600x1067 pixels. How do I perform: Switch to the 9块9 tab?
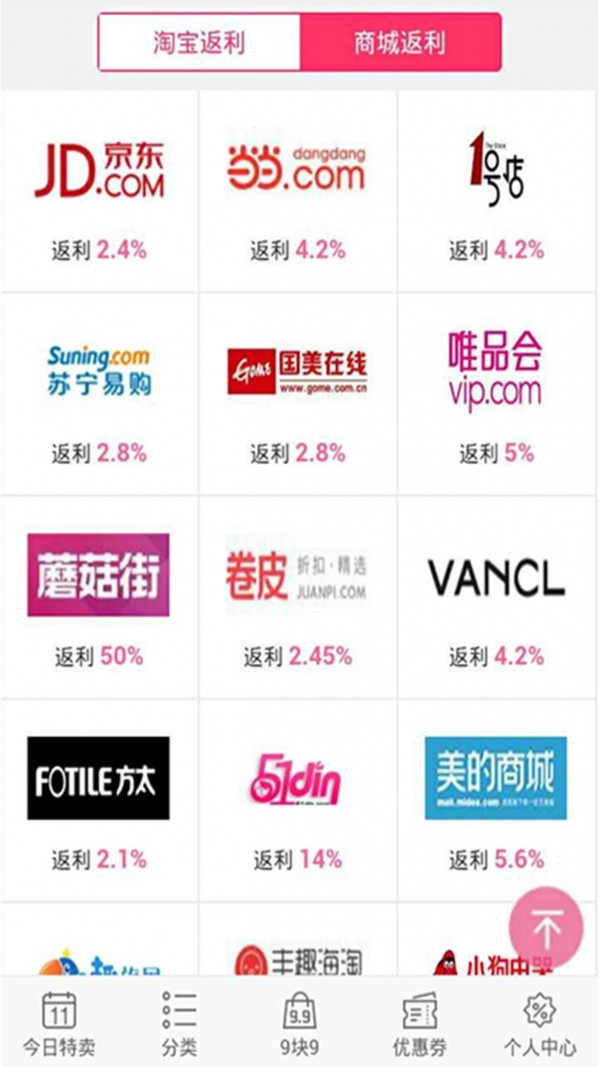[300, 1023]
